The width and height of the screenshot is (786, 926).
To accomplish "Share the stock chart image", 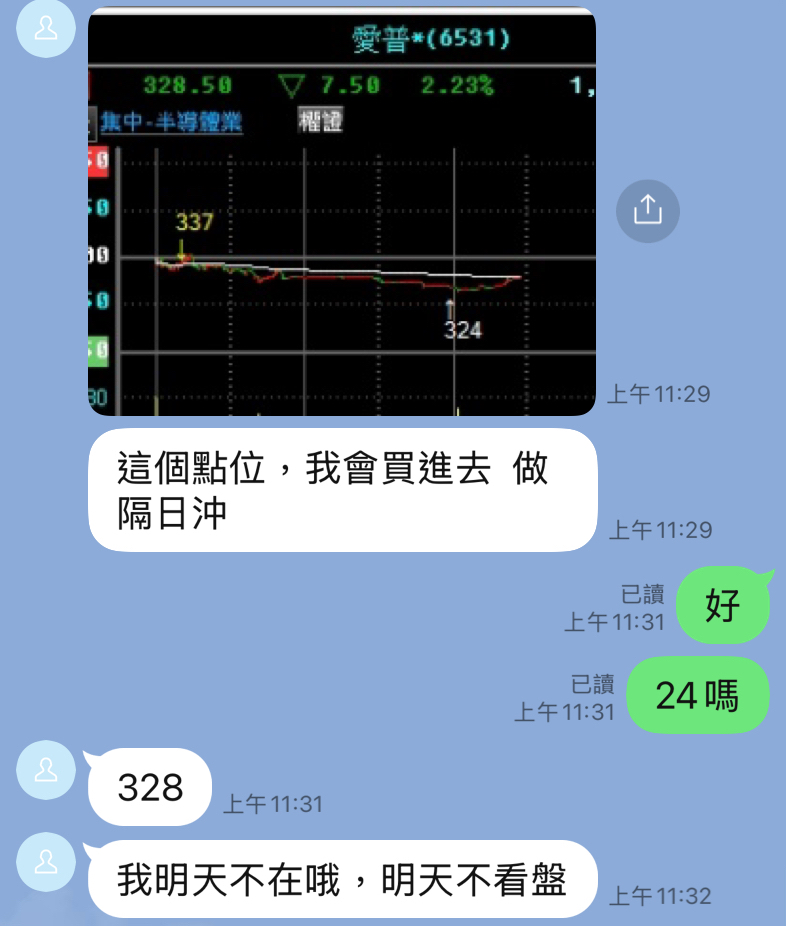I will pos(647,211).
